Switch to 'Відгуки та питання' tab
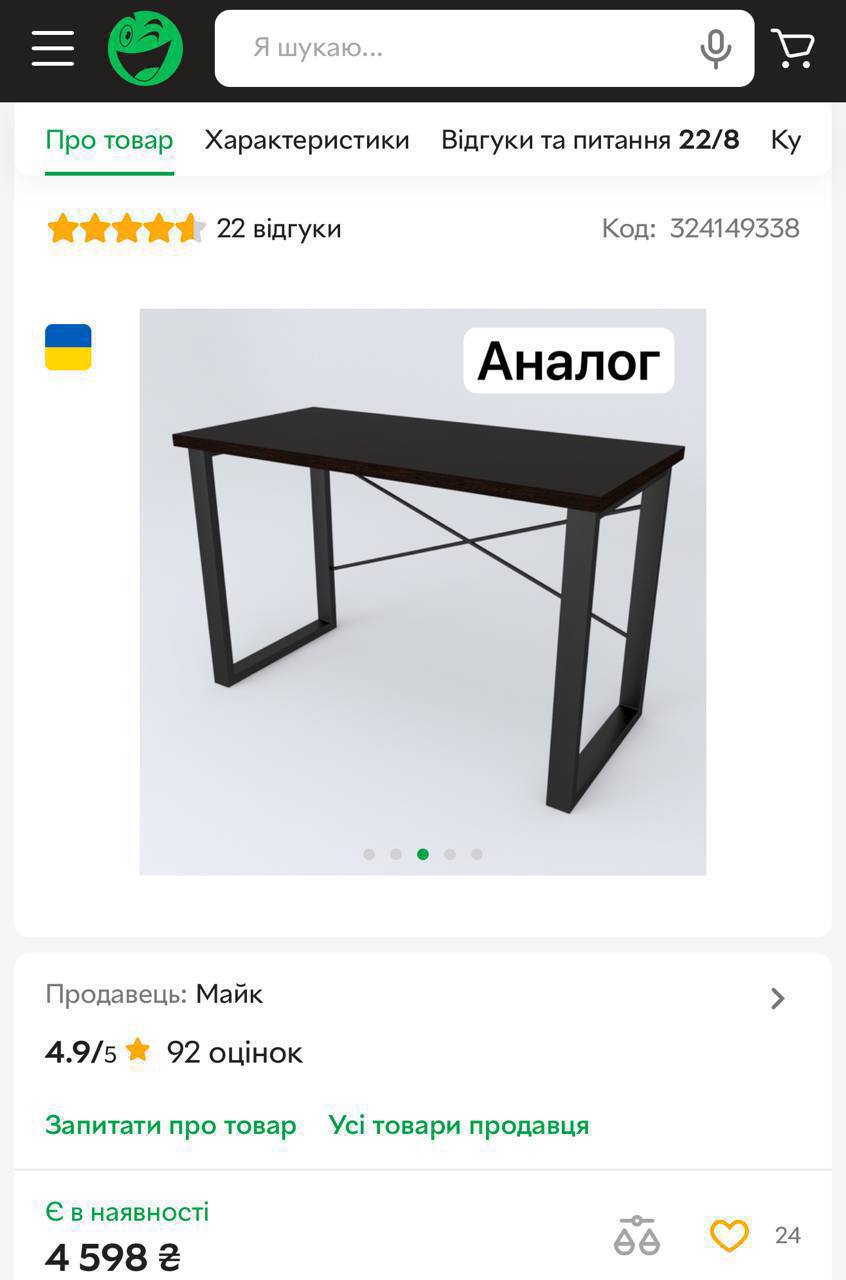846x1280 pixels. tap(590, 140)
